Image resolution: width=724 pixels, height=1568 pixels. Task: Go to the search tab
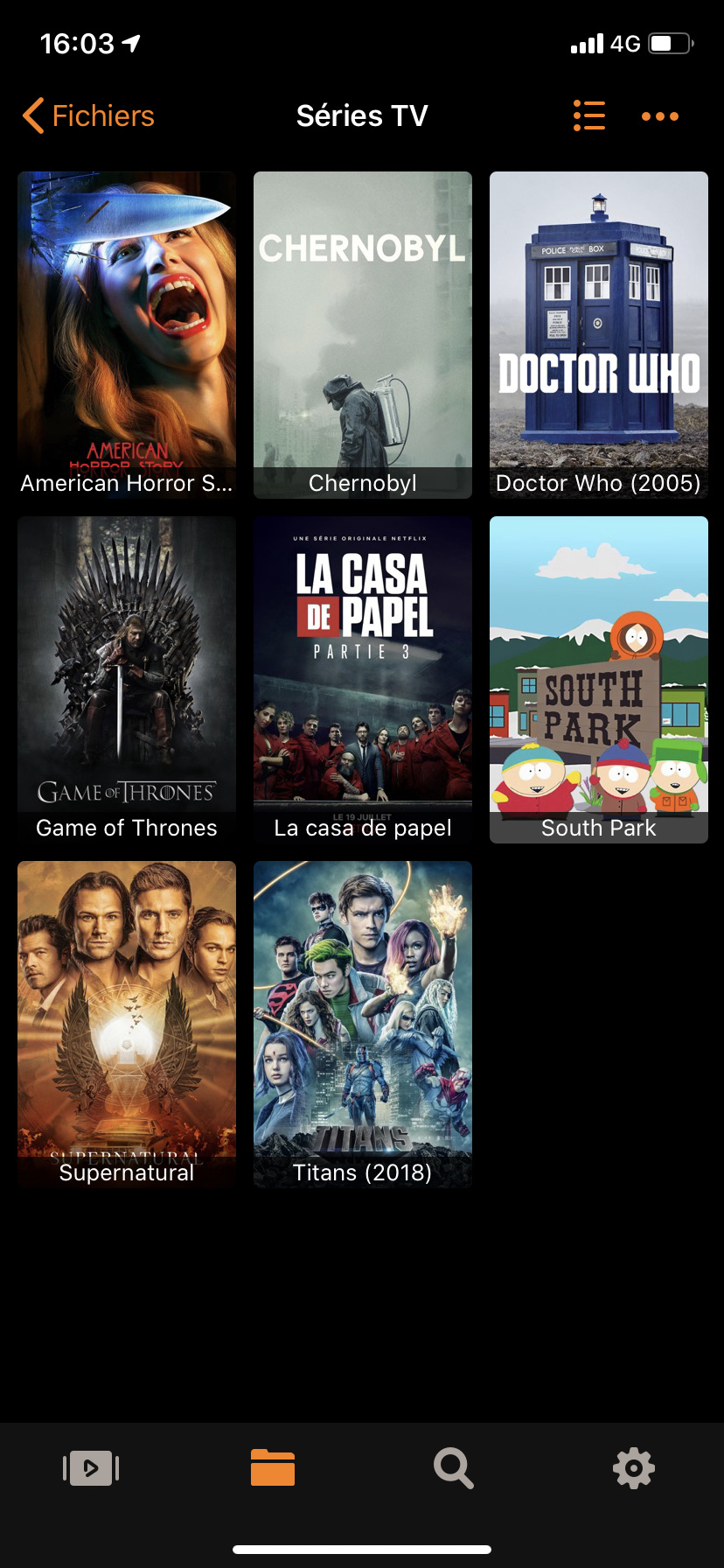tap(453, 1468)
